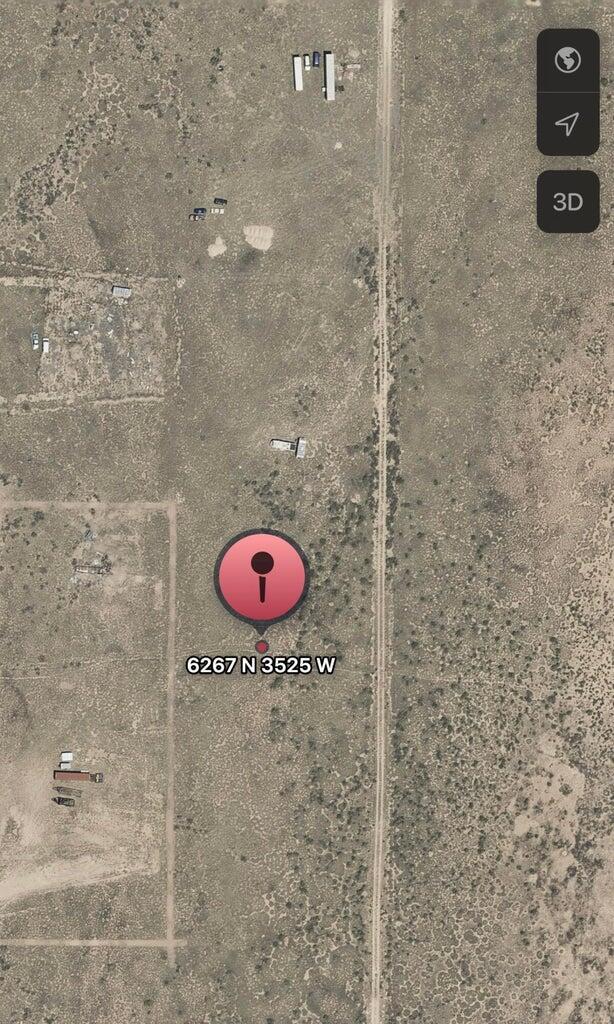
Task: Center map on current location arrow
Action: coord(567,124)
